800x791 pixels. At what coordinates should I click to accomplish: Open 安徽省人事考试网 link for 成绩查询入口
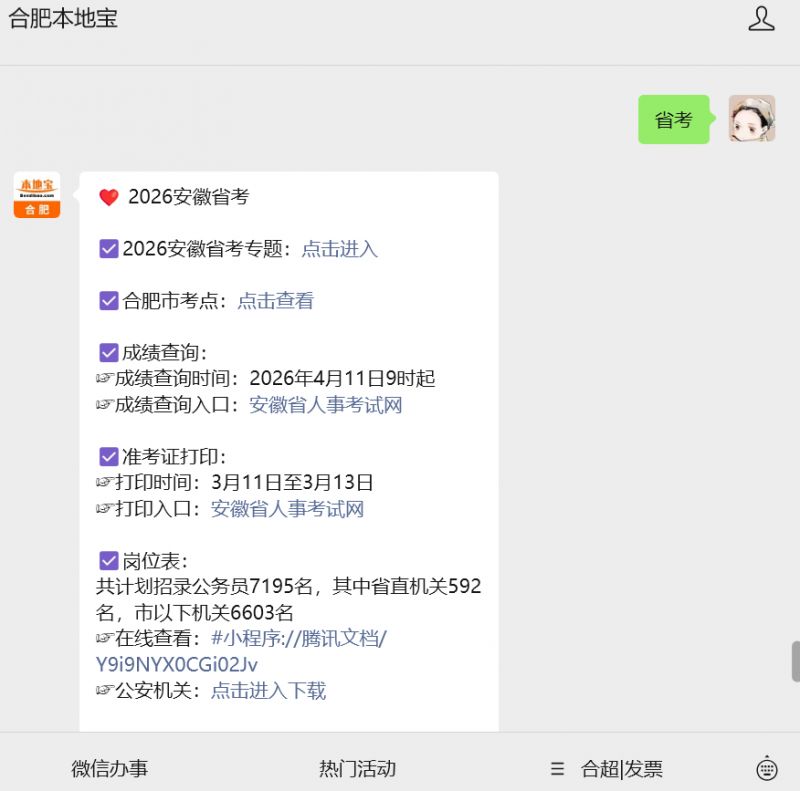coord(326,405)
